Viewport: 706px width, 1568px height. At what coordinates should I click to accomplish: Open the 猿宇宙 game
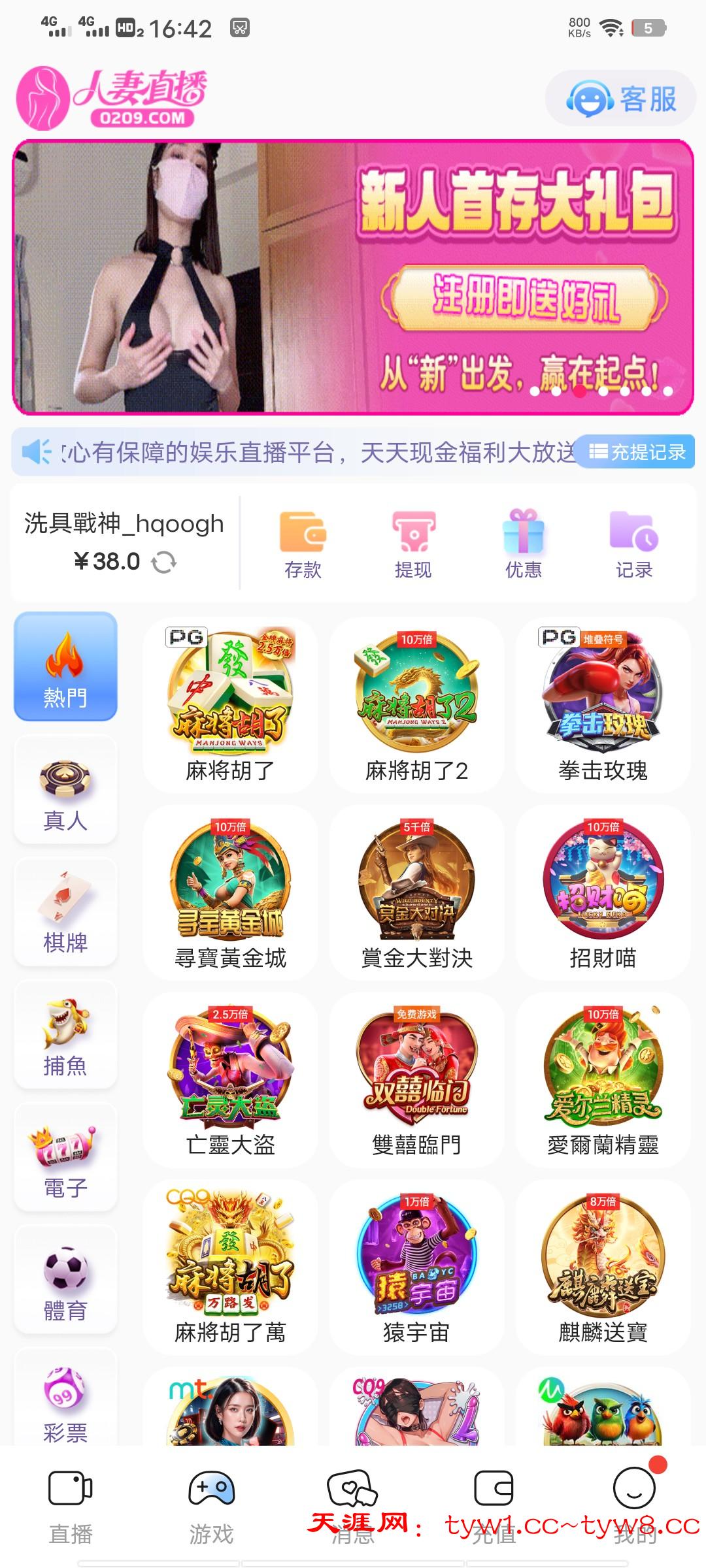[x=416, y=1266]
